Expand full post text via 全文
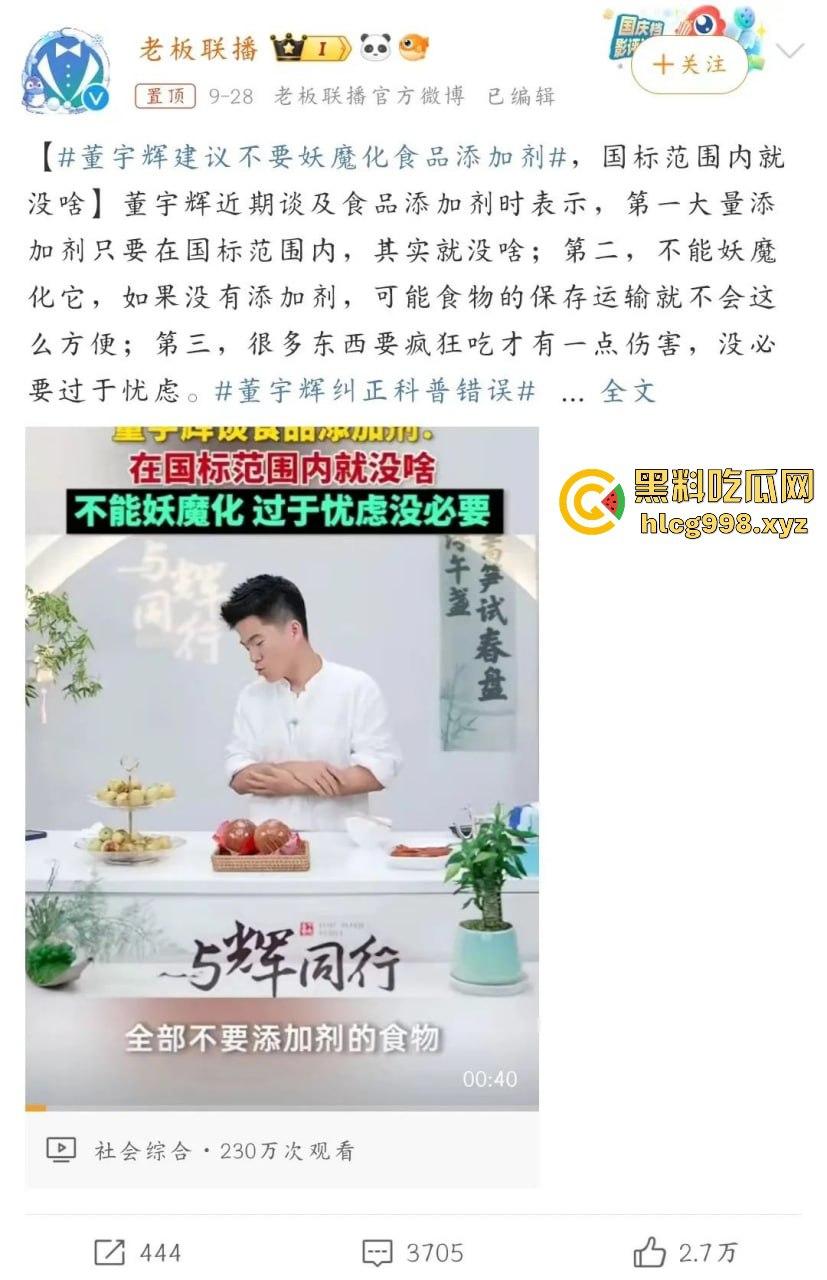827x1280 pixels. point(628,391)
